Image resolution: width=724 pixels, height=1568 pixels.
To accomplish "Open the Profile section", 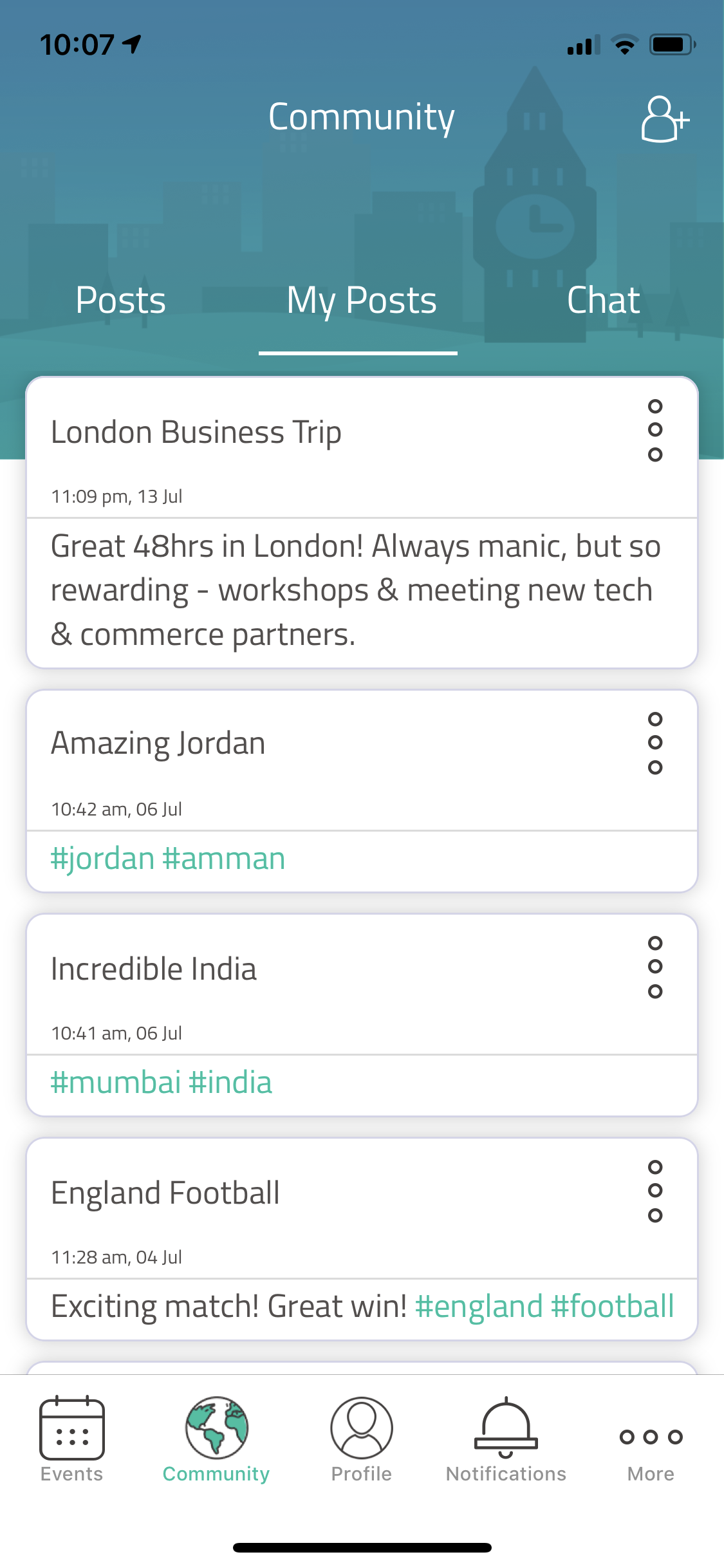I will 361,1440.
